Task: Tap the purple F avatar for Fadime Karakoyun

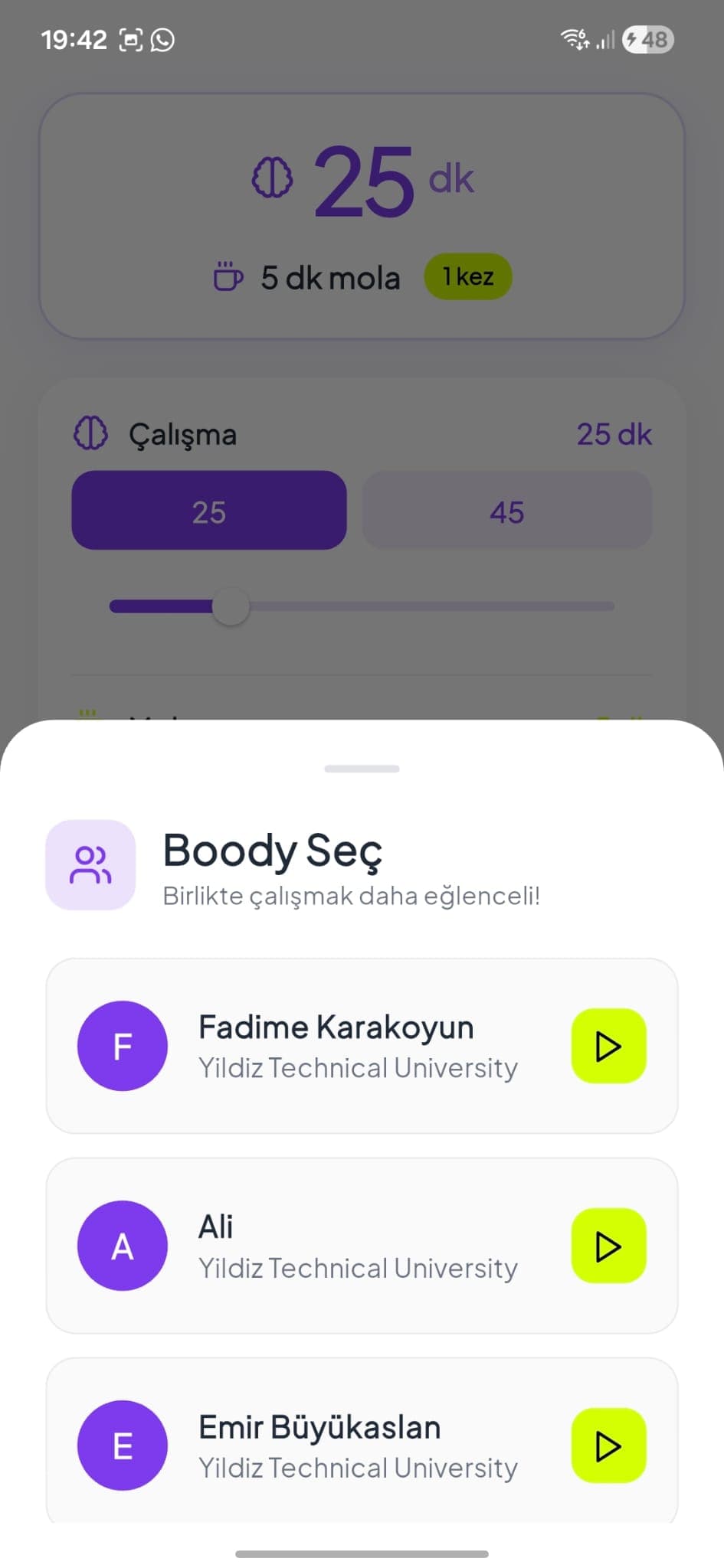Action: 123,1045
